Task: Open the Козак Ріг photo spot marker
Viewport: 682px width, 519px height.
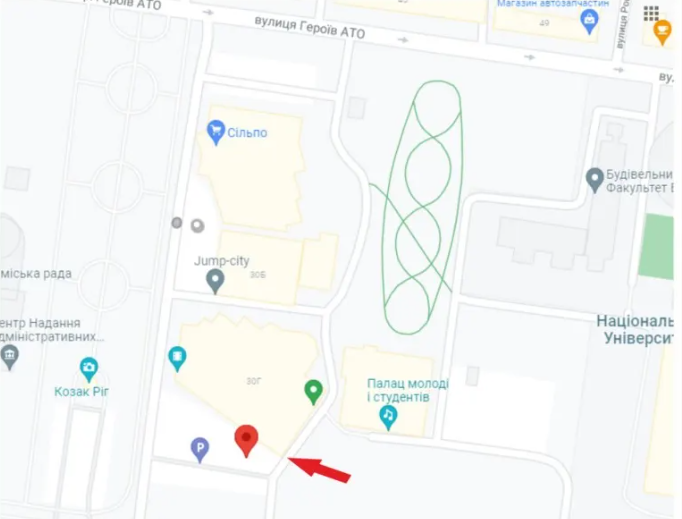Action: tap(89, 368)
